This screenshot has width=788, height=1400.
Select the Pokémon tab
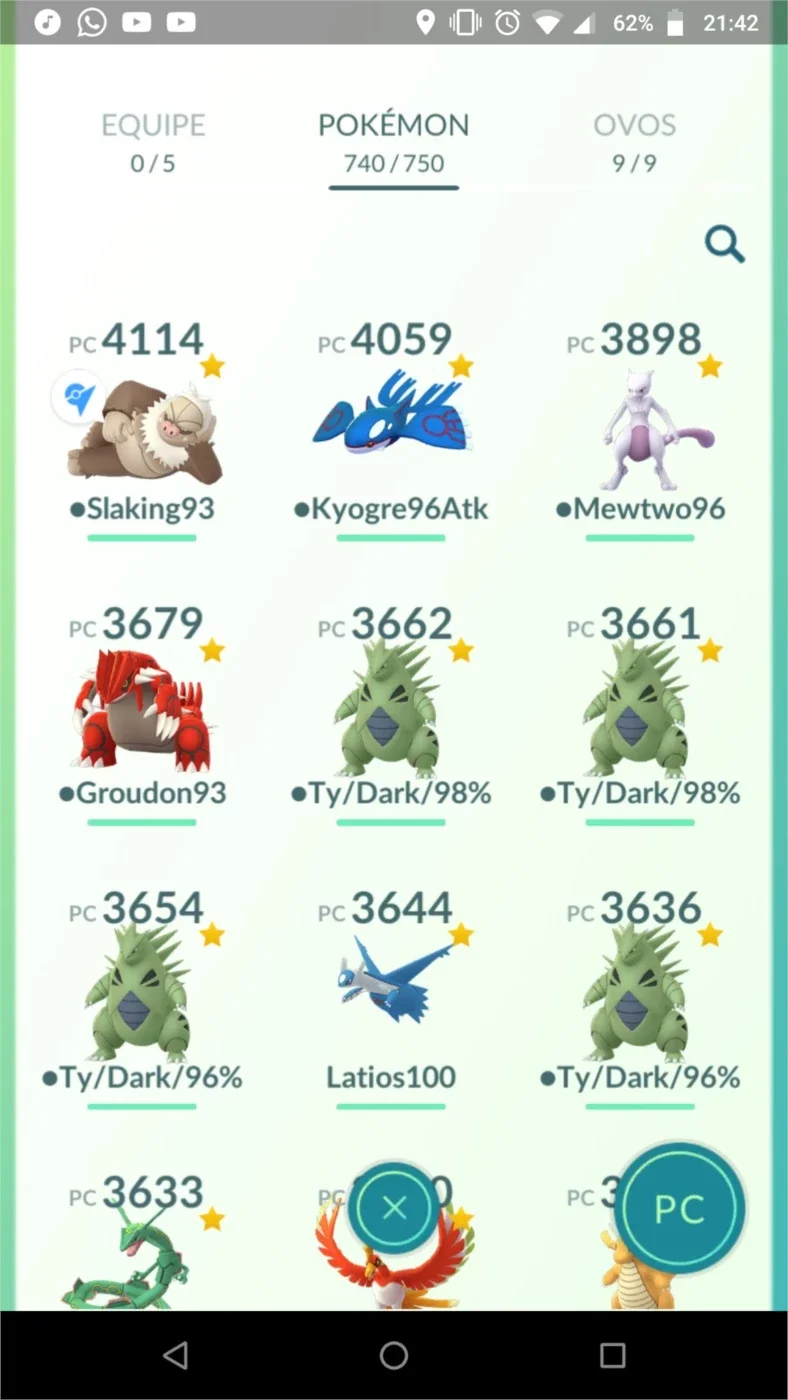click(393, 142)
